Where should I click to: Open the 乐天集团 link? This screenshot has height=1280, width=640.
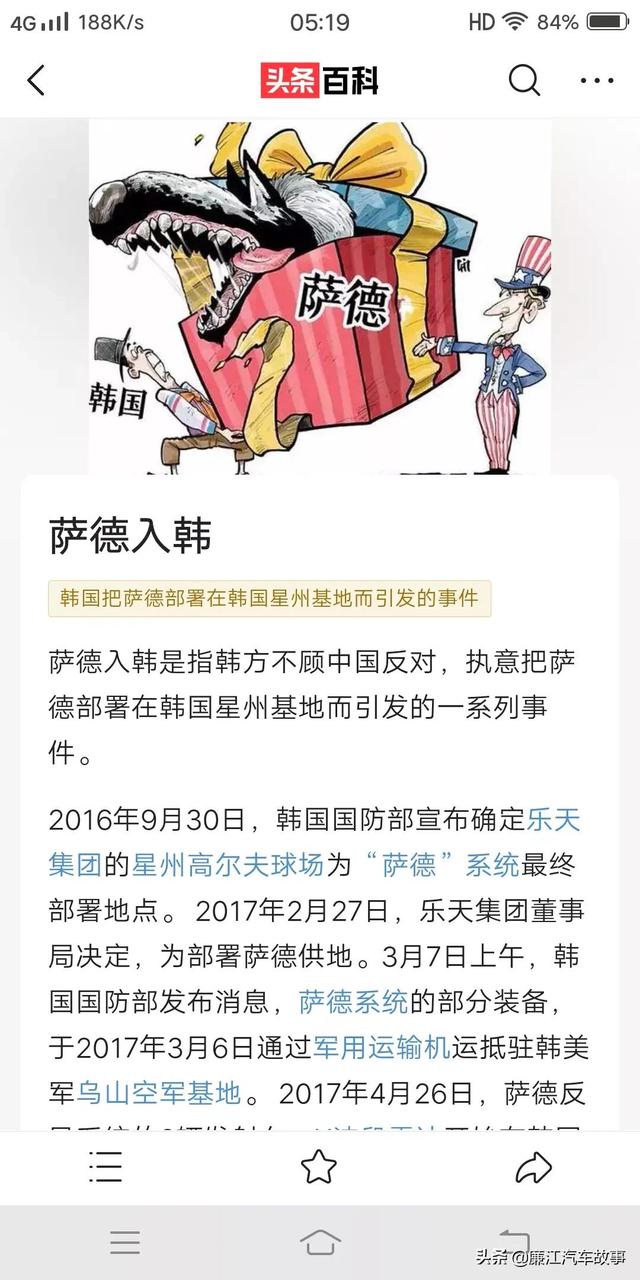tap(553, 821)
